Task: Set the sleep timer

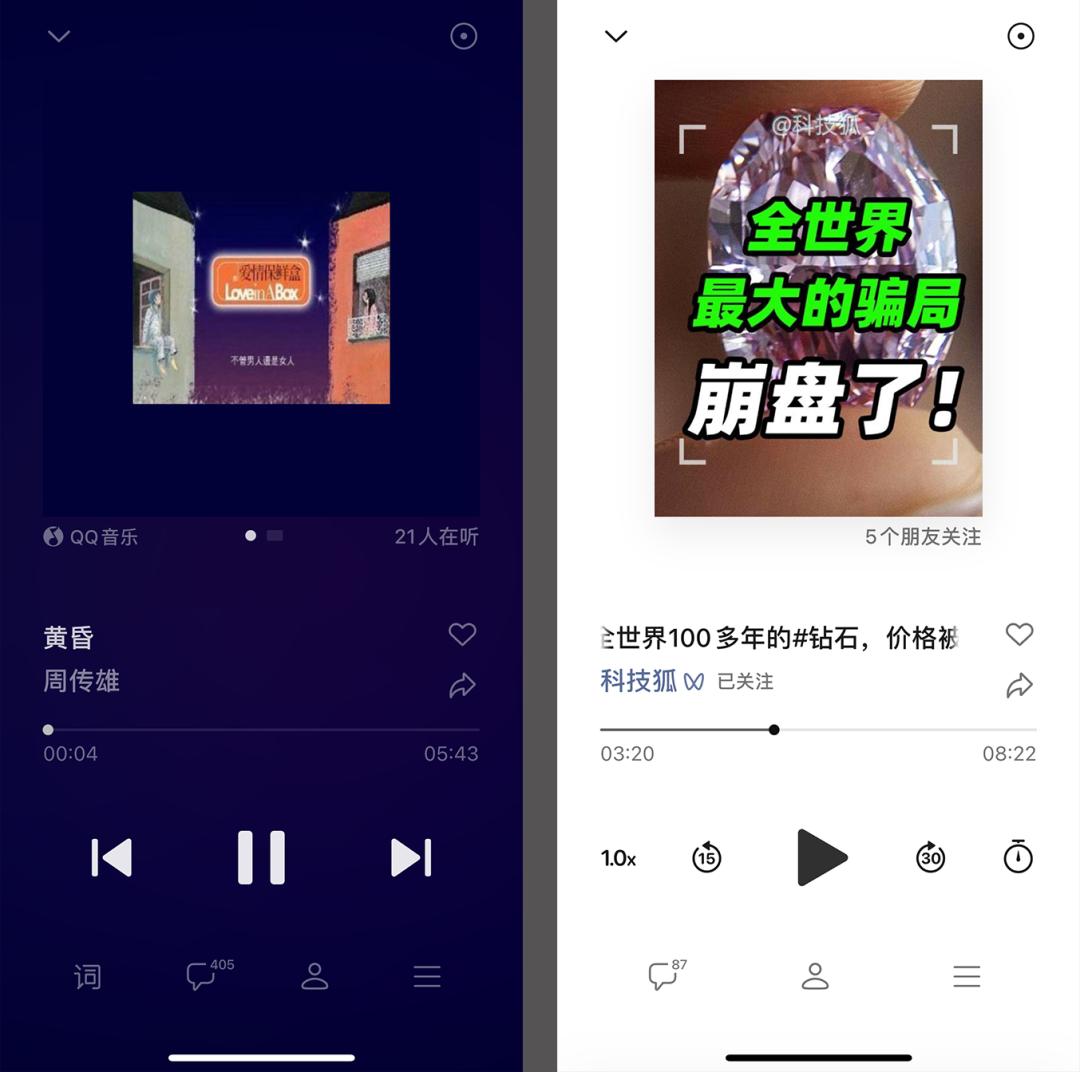Action: (1018, 856)
